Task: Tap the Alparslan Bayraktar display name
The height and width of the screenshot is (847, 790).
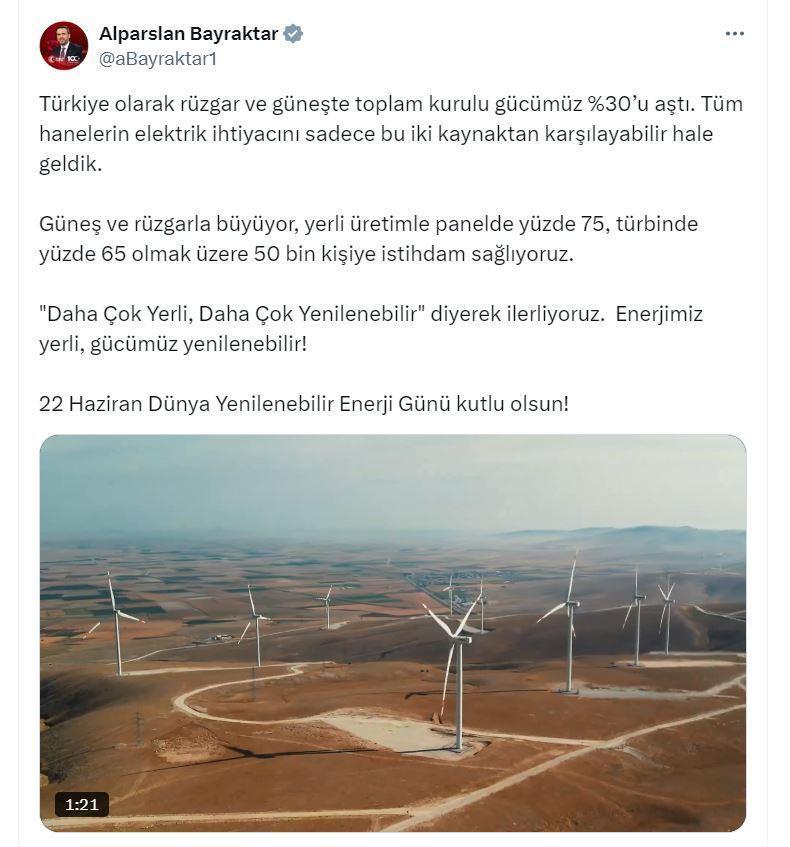Action: (x=188, y=34)
